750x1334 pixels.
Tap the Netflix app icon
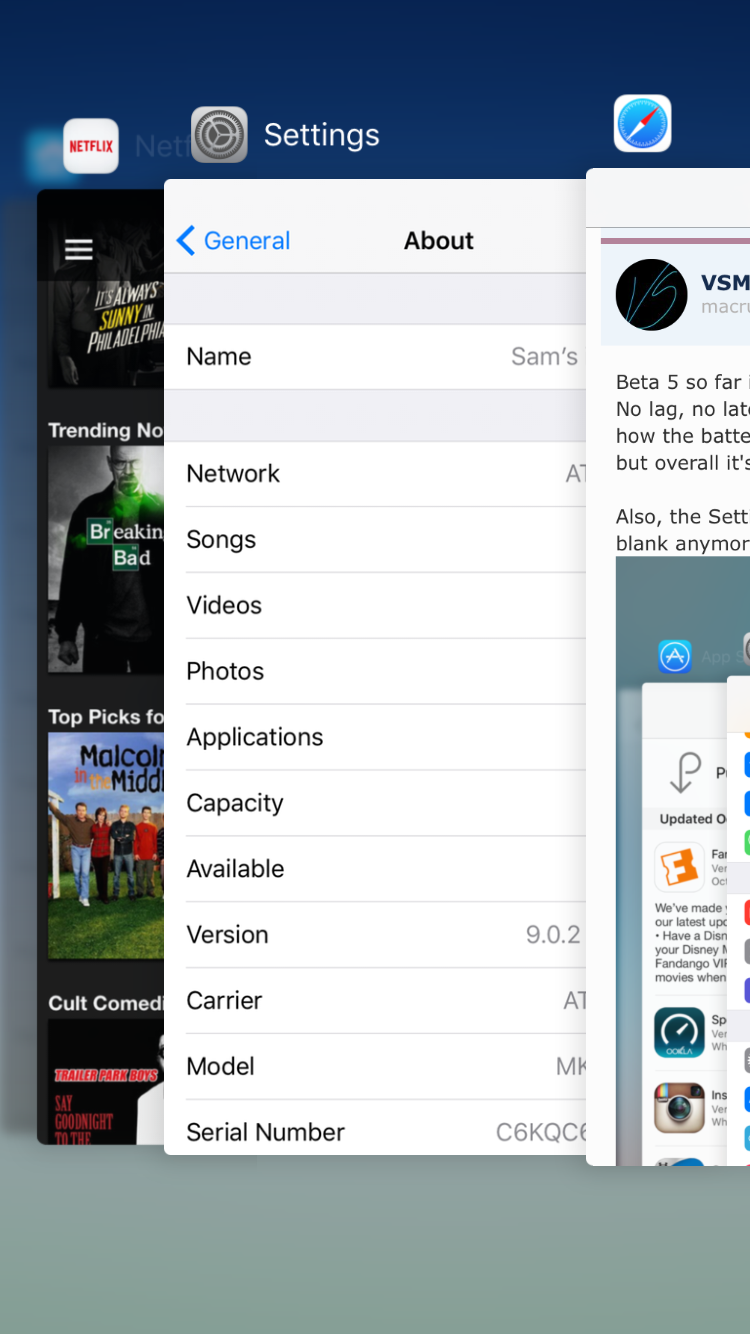pos(91,146)
